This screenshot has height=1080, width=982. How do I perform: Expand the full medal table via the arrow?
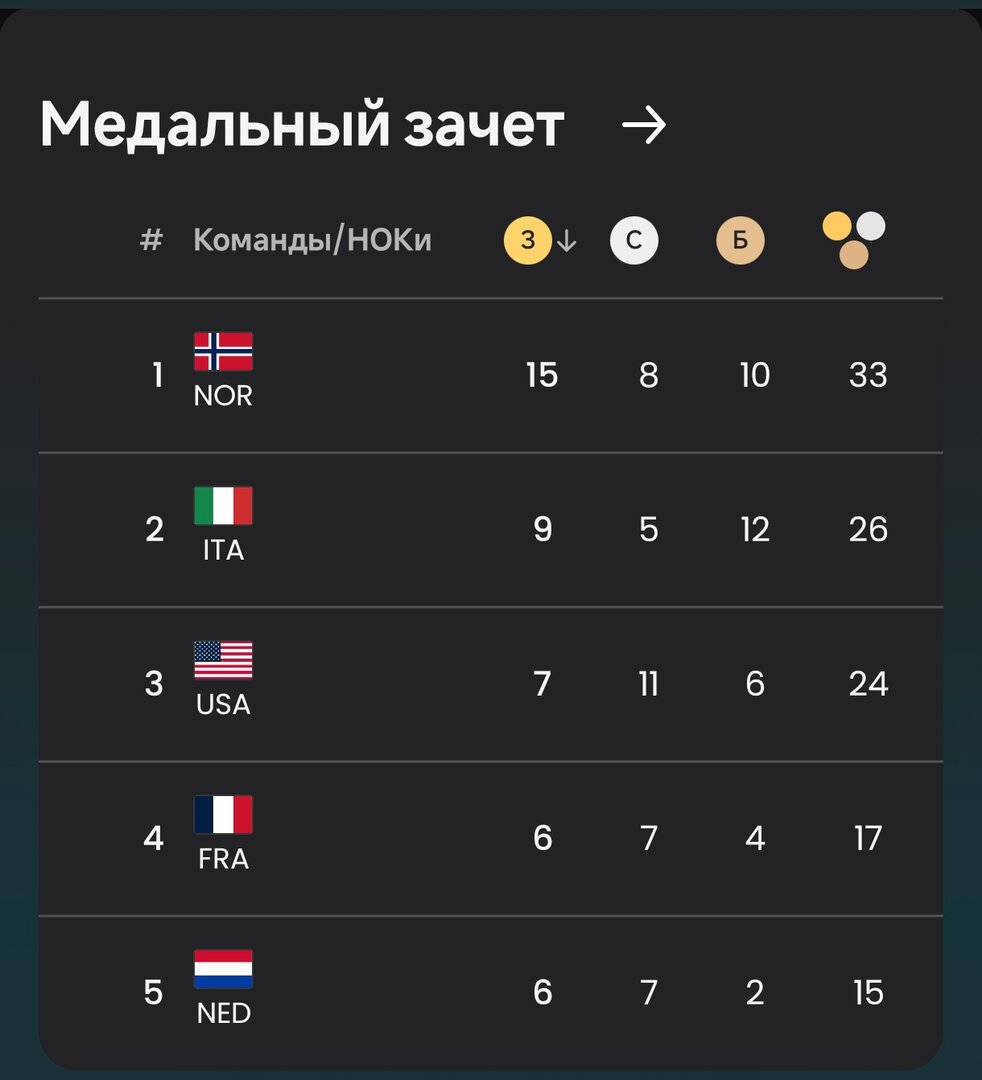tap(646, 124)
